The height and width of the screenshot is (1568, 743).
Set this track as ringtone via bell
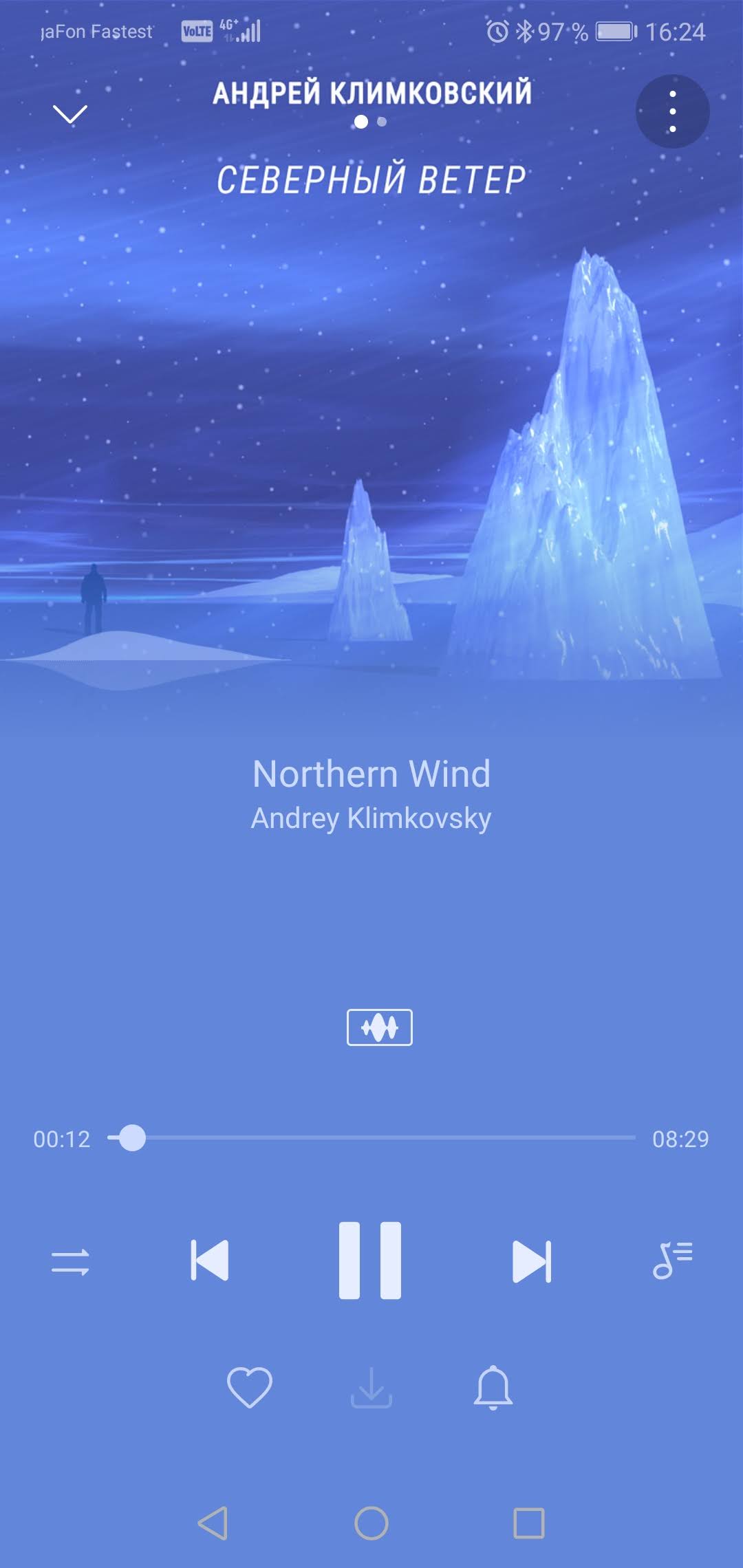click(493, 1387)
